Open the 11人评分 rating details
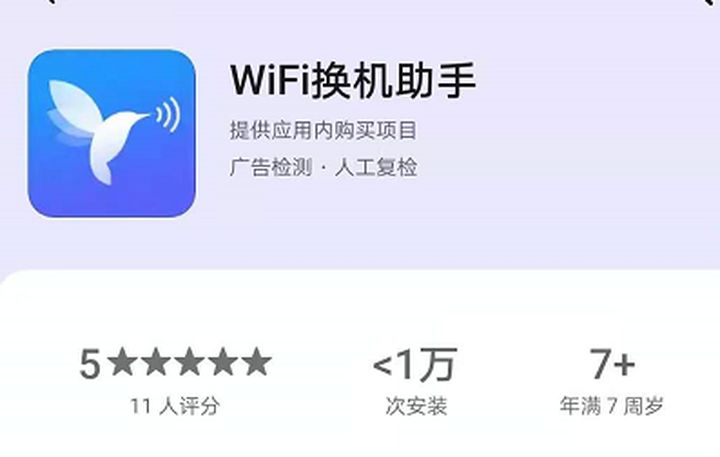The image size is (720, 457). [175, 381]
